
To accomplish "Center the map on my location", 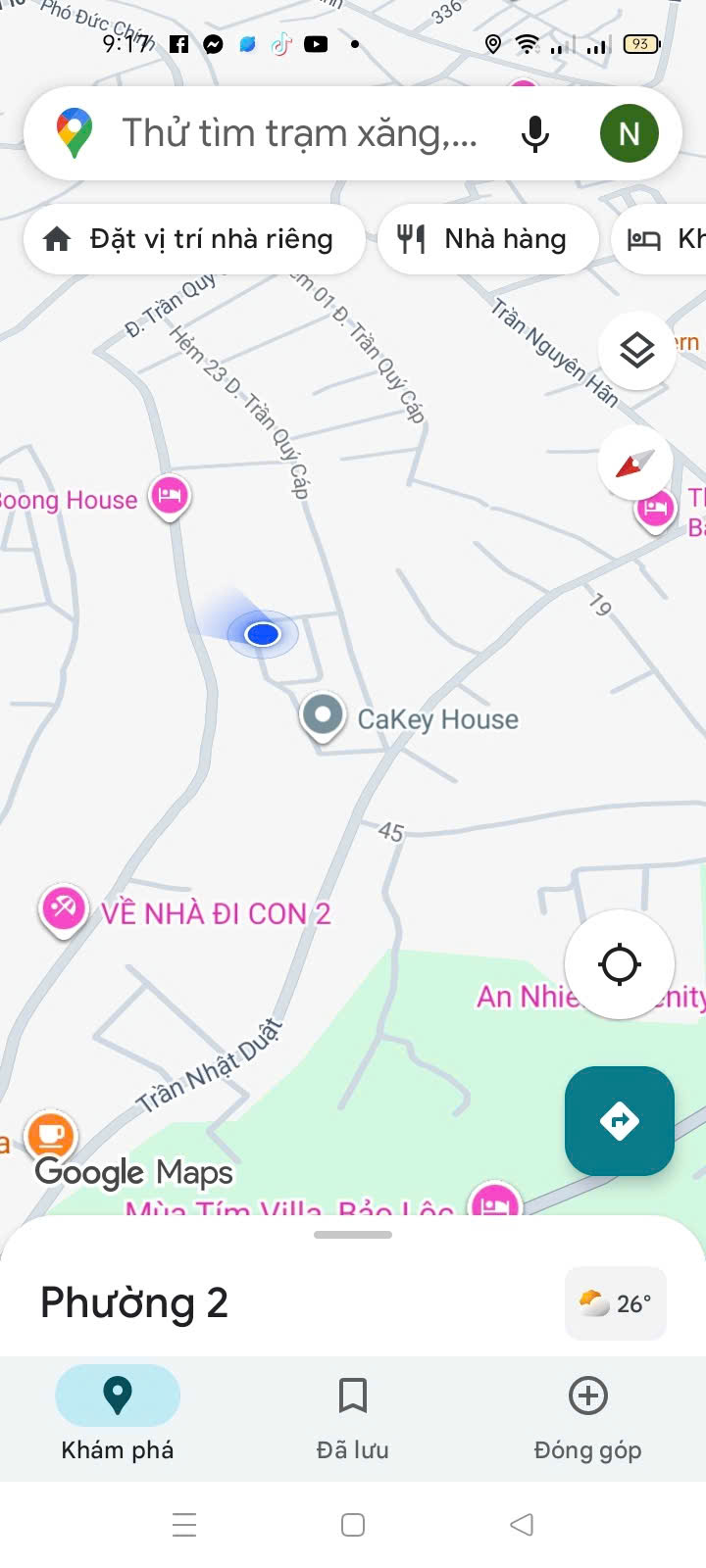I will tap(620, 964).
